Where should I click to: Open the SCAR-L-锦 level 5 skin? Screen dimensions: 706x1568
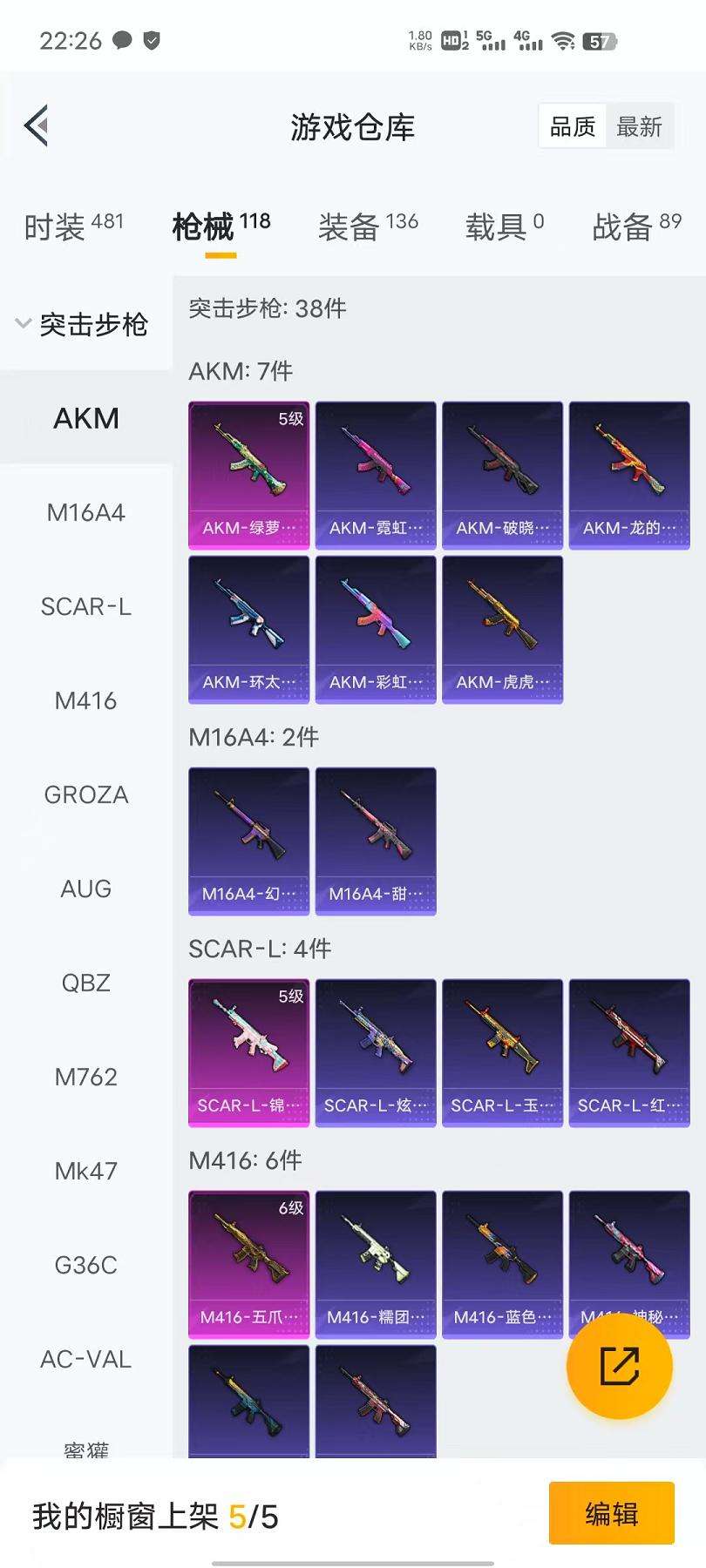tap(249, 1052)
